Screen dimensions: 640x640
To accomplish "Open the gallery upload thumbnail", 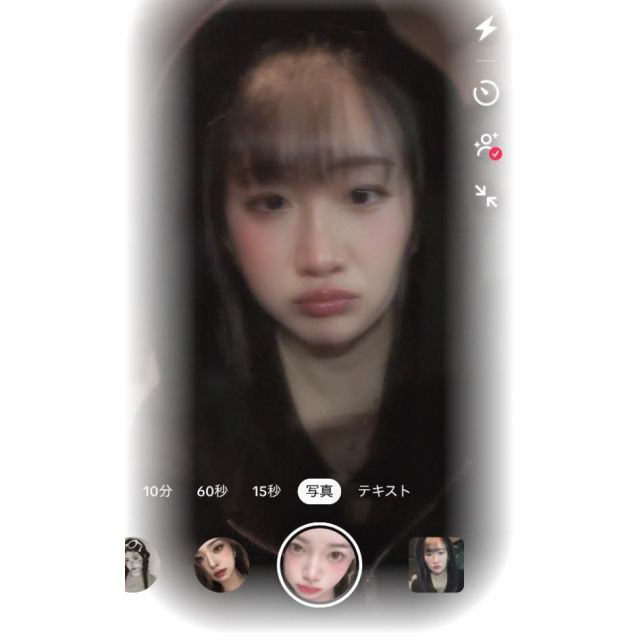I will pos(436,564).
